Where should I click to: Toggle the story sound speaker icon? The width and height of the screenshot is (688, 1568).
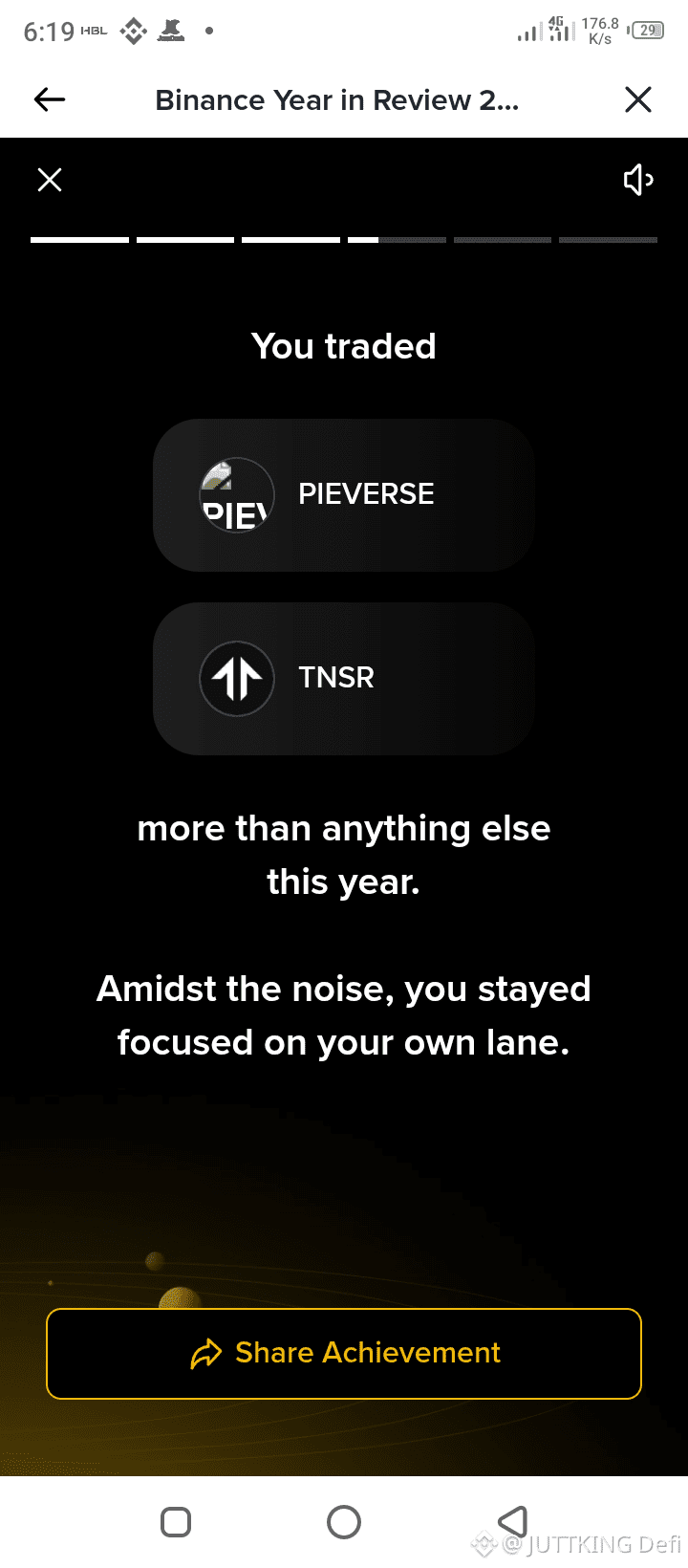point(637,180)
